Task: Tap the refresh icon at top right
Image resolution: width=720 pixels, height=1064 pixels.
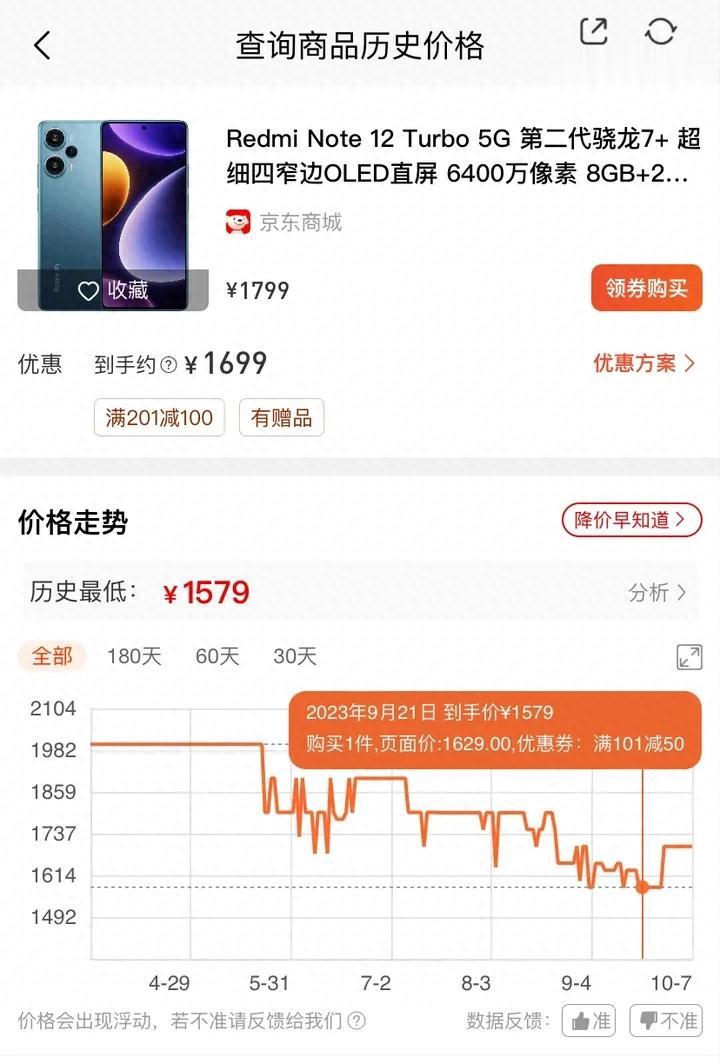Action: point(662,33)
